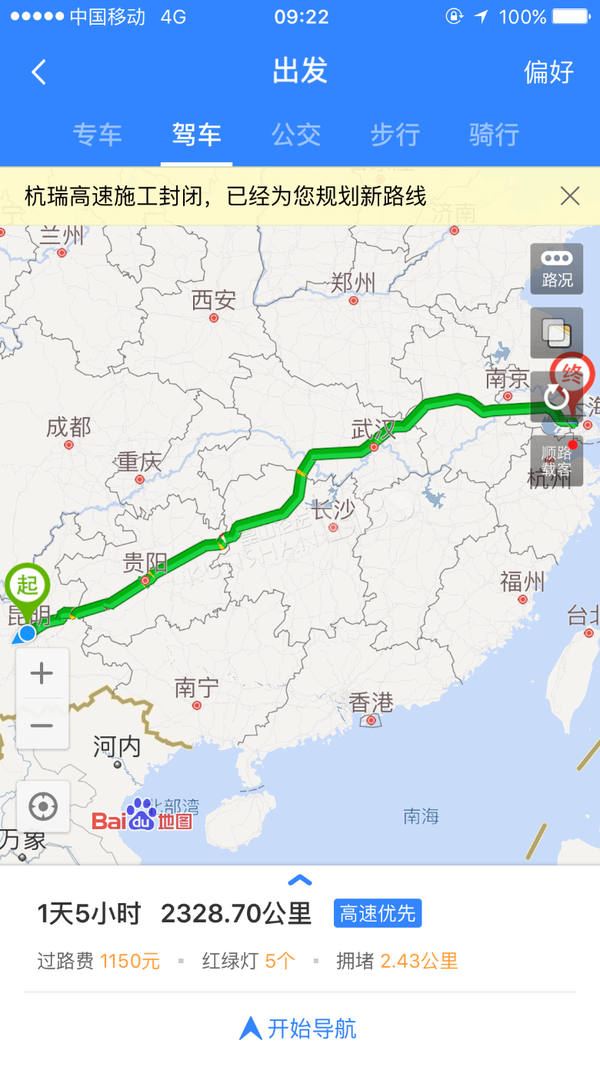Center map on my location
Screen dimensions: 600x1067
click(43, 806)
